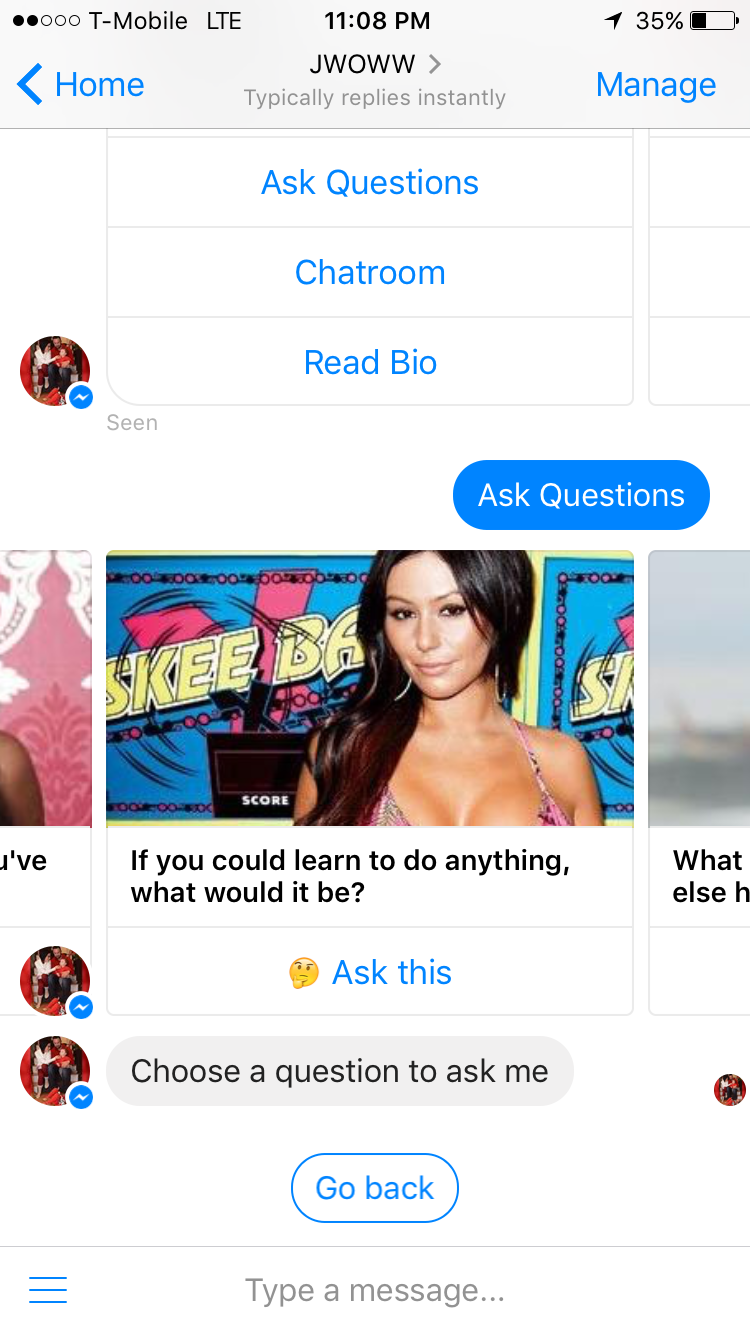The height and width of the screenshot is (1334, 750).
Task: Tap the Go back quick reply
Action: tap(374, 1188)
